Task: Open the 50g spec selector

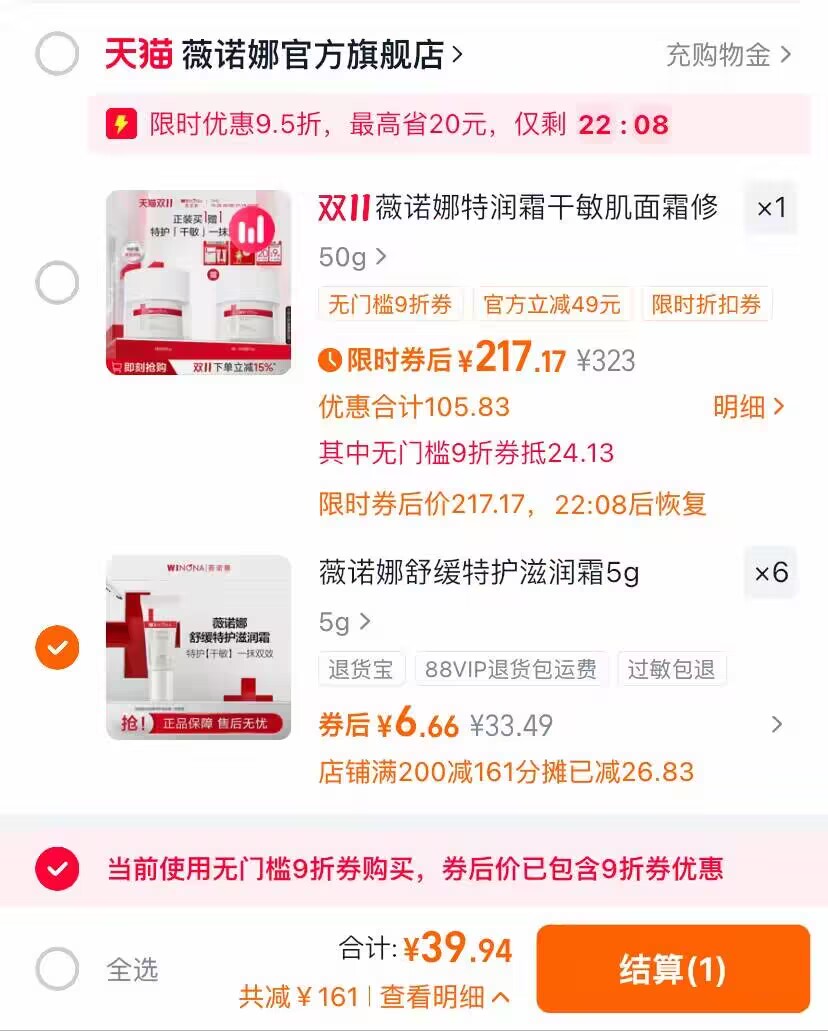Action: click(x=344, y=256)
